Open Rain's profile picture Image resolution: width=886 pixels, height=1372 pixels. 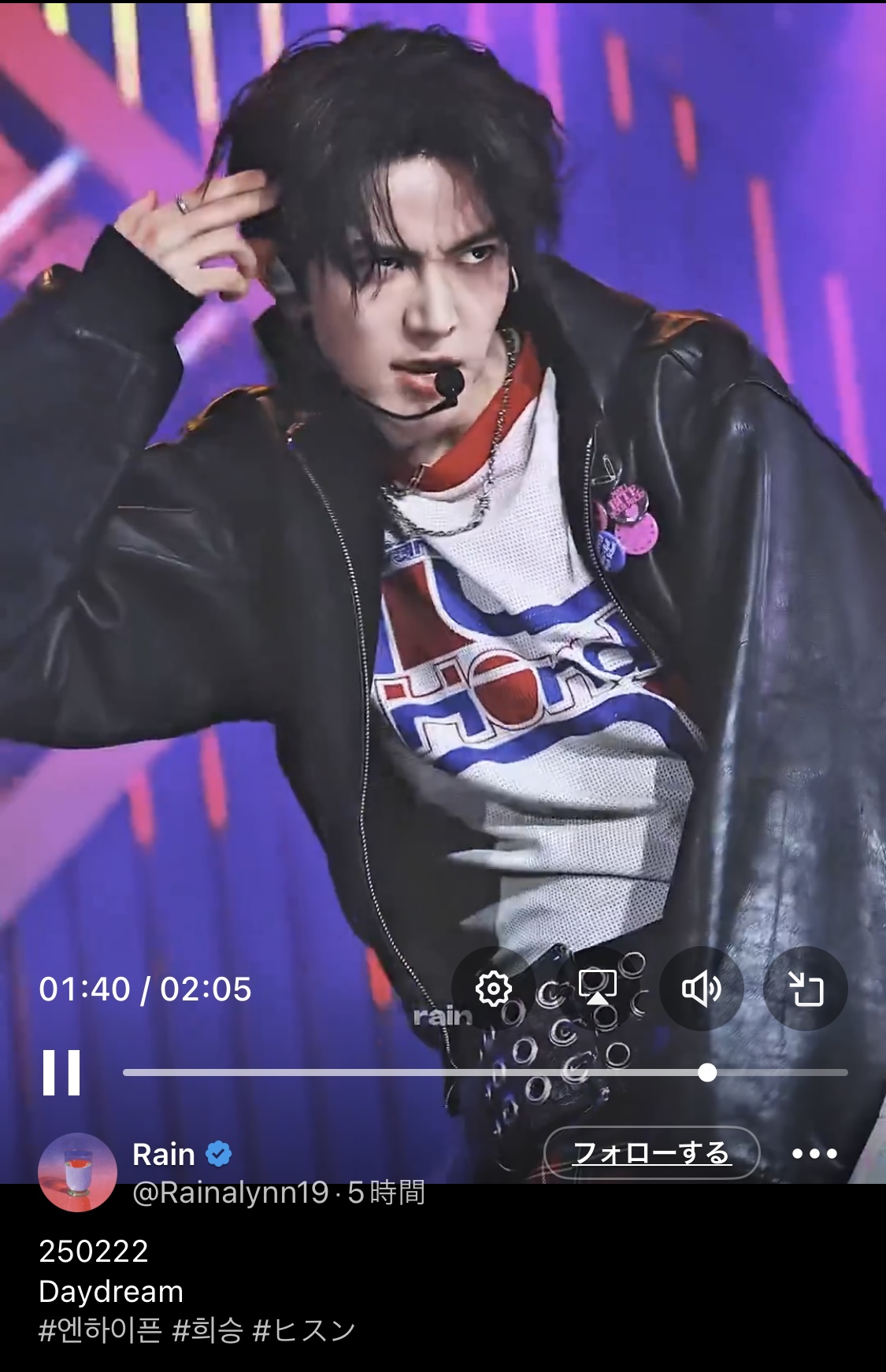(x=77, y=1173)
